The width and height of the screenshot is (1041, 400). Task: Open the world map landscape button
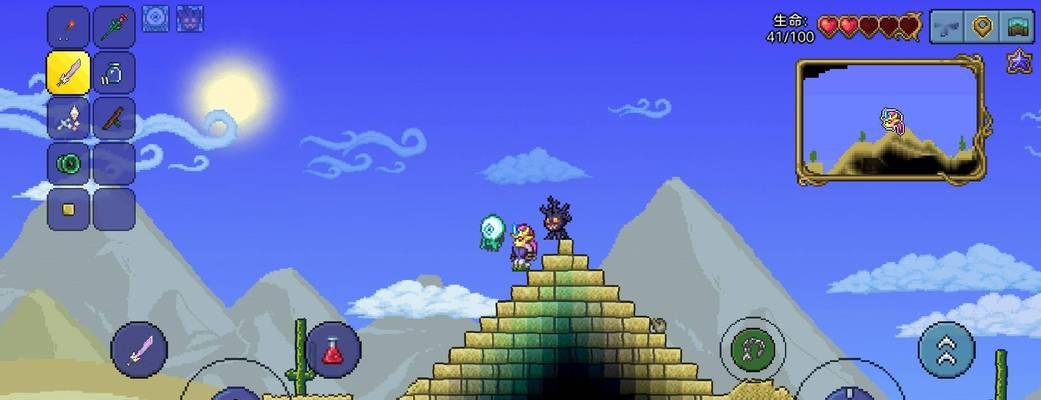tap(1018, 27)
